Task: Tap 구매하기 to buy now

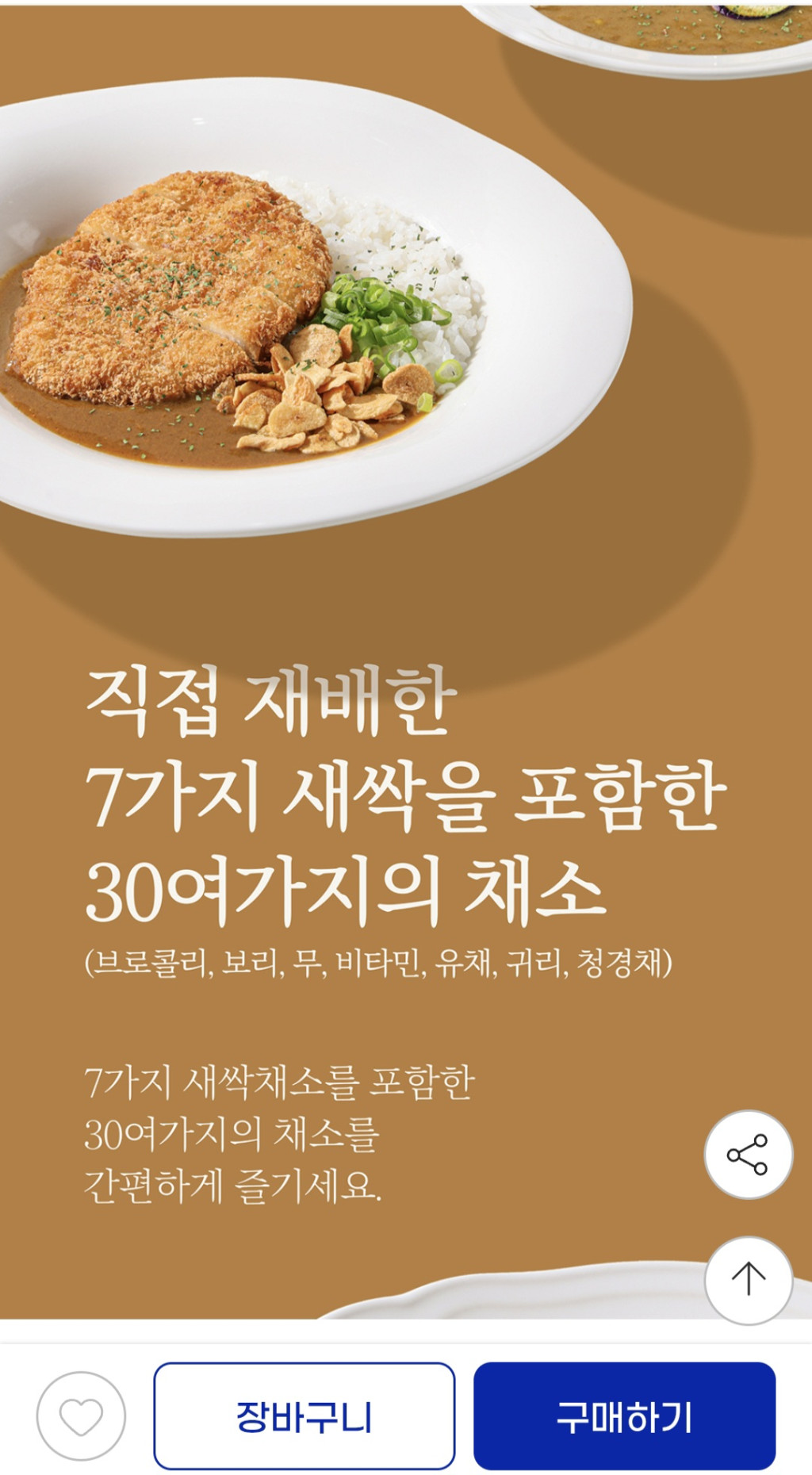Action: pyautogui.click(x=624, y=1416)
